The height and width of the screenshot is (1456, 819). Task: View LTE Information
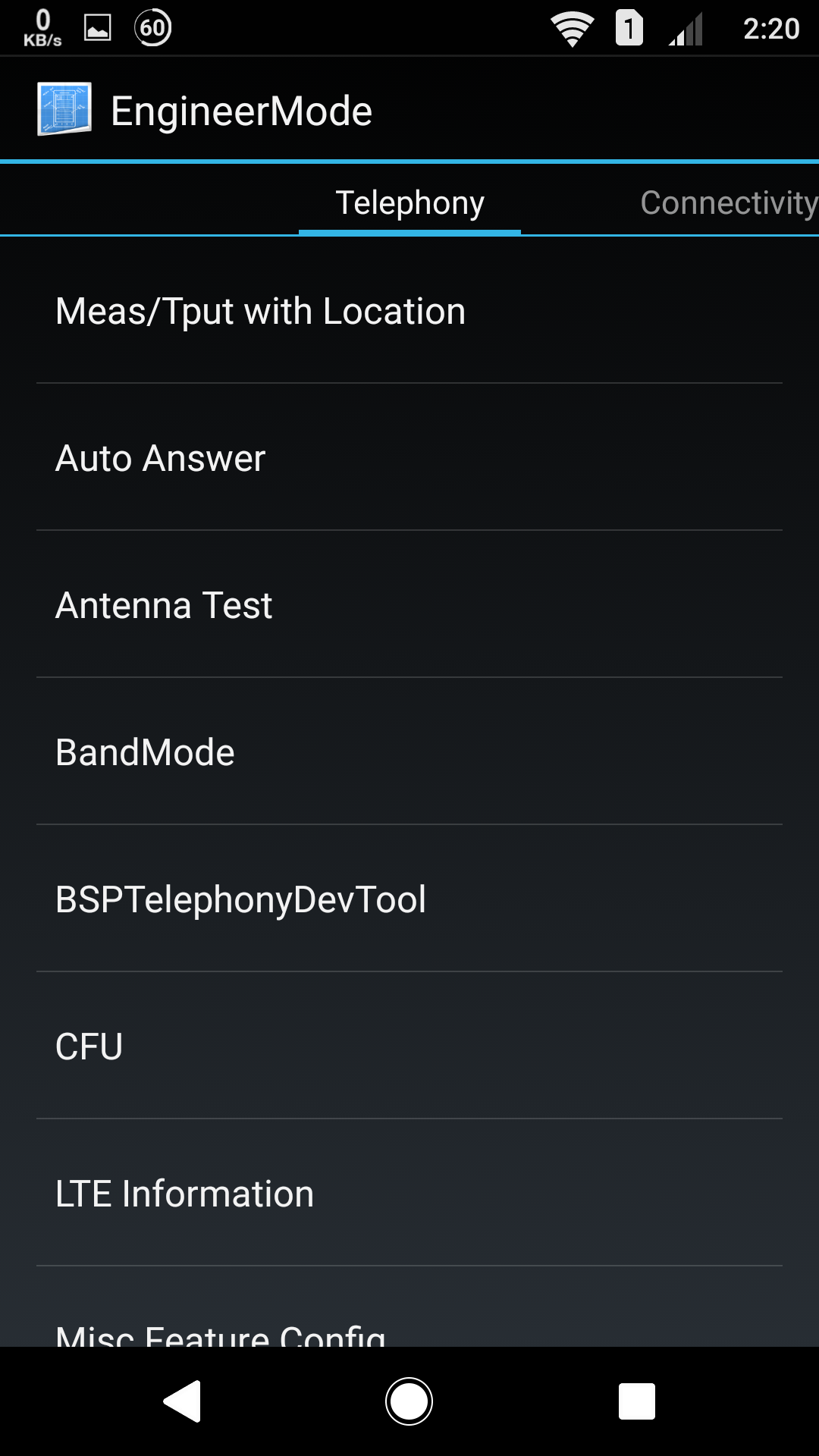[409, 1193]
